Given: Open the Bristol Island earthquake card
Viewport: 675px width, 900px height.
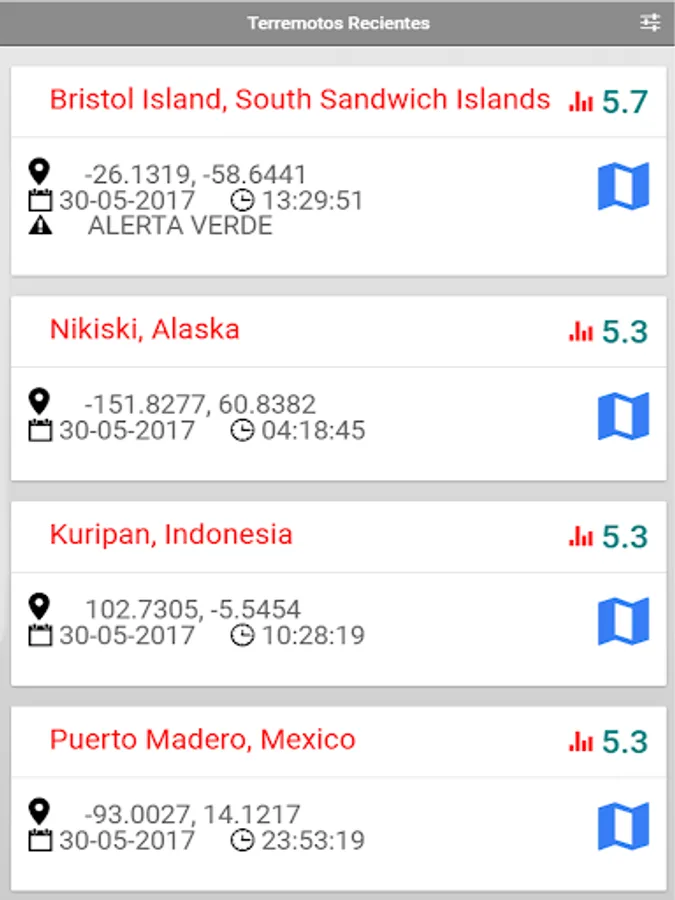Looking at the screenshot, I should tap(300, 100).
